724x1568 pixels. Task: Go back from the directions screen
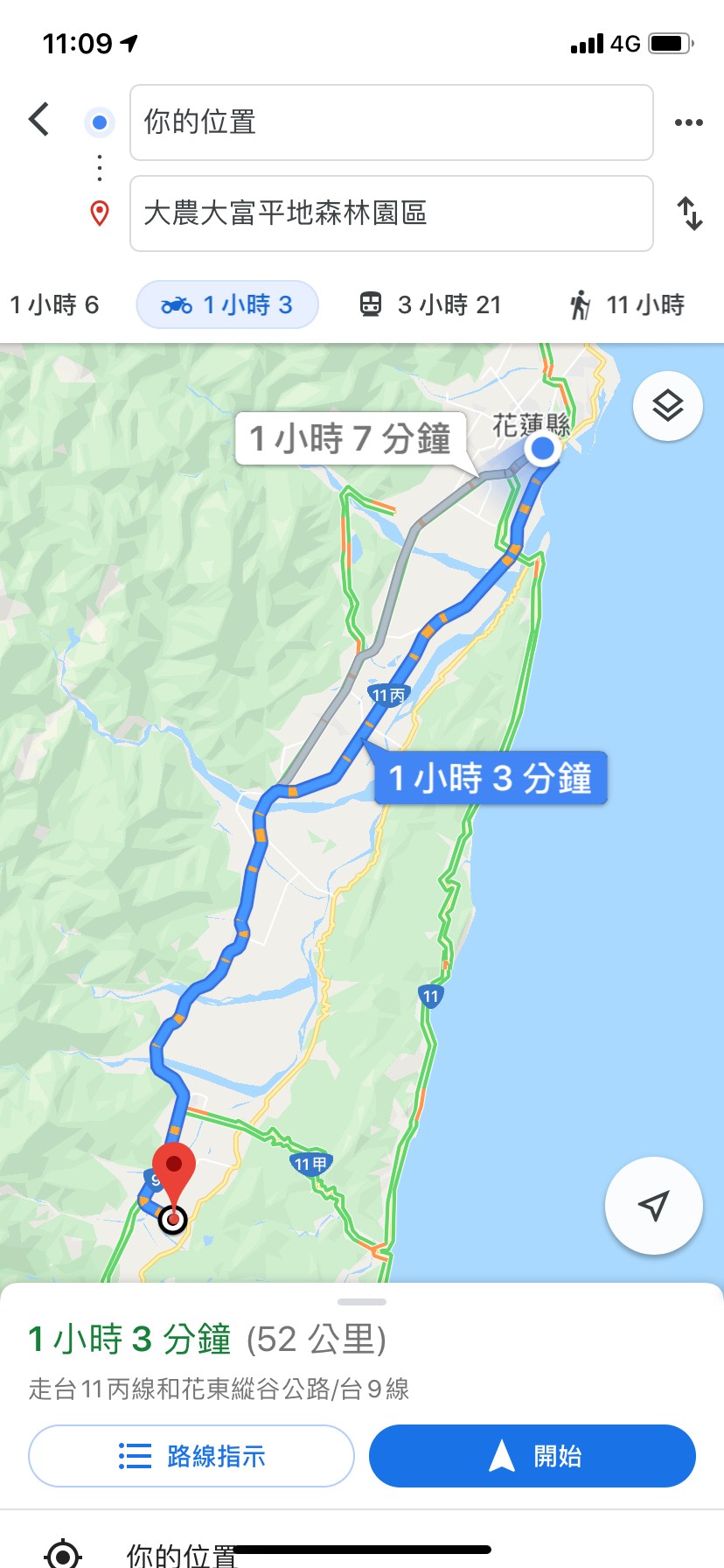pos(39,120)
